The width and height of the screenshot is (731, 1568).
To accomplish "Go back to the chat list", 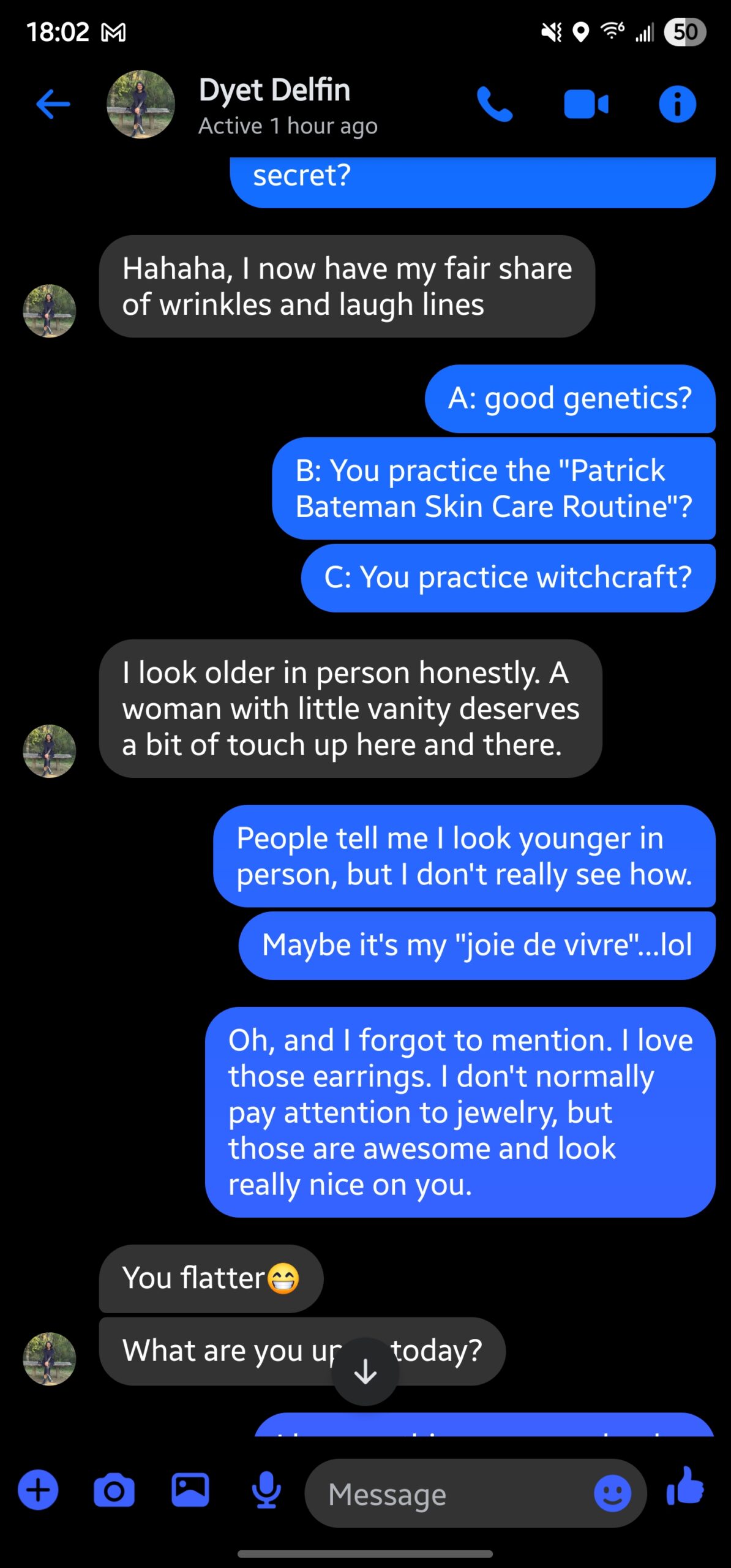I will (53, 104).
